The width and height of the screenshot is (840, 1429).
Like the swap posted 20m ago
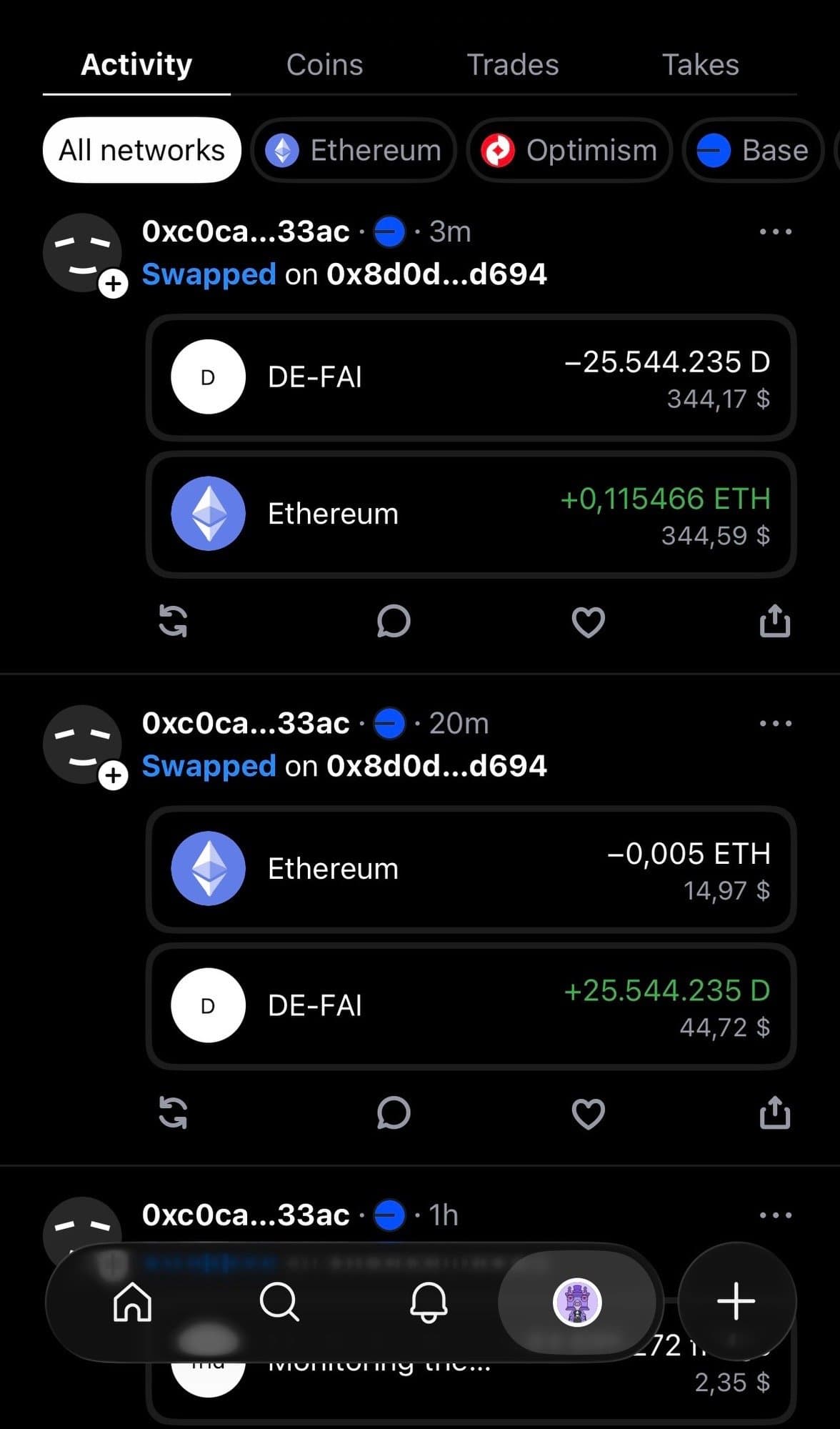pos(589,1113)
